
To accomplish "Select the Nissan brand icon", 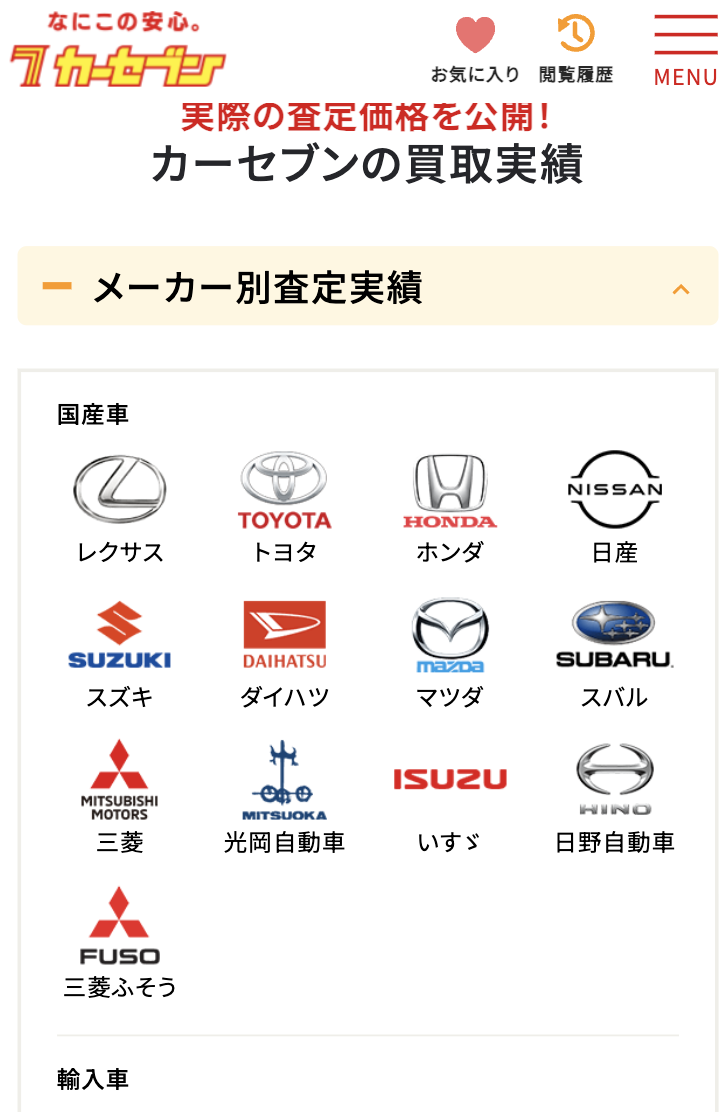I will pos(615,490).
